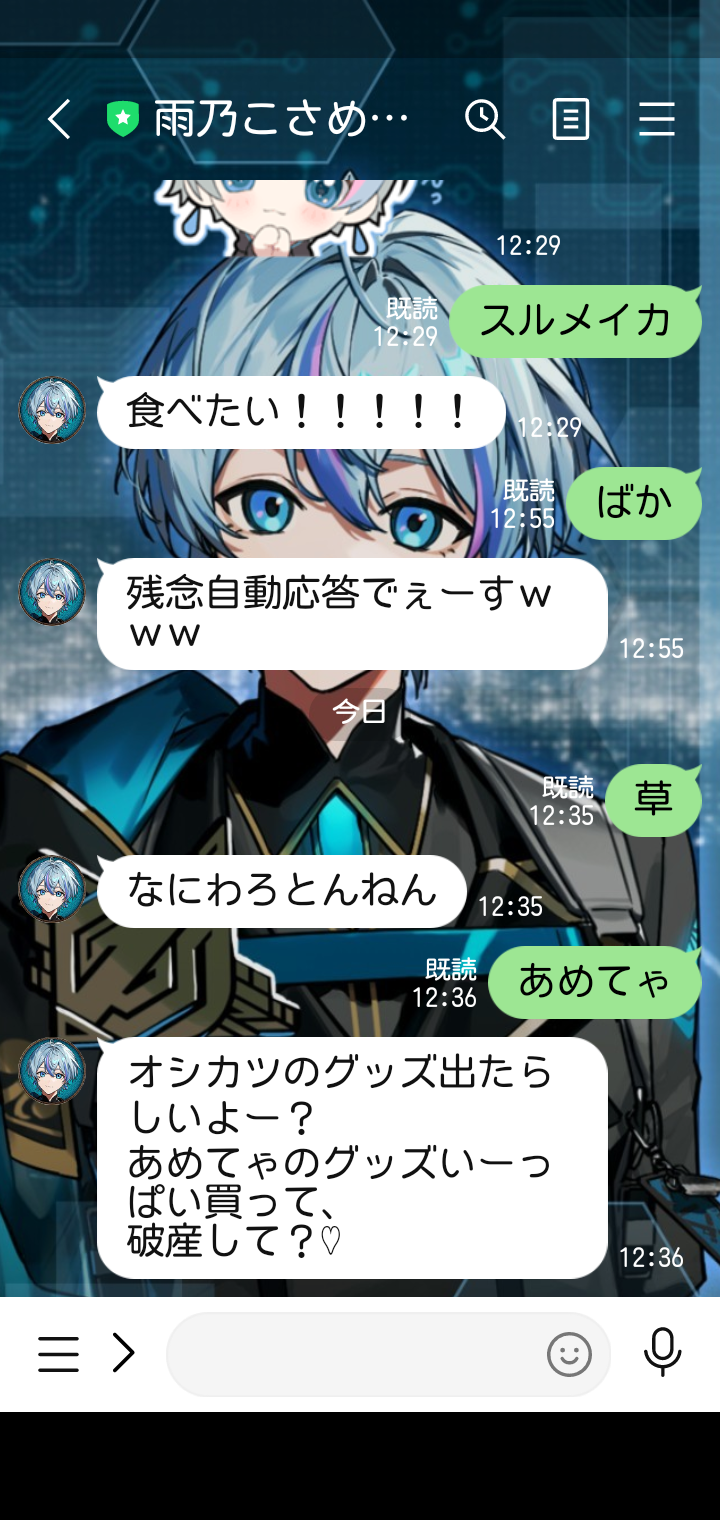Viewport: 720px width, 1520px height.
Task: Expand input options with the arrow
Action: [123, 1354]
